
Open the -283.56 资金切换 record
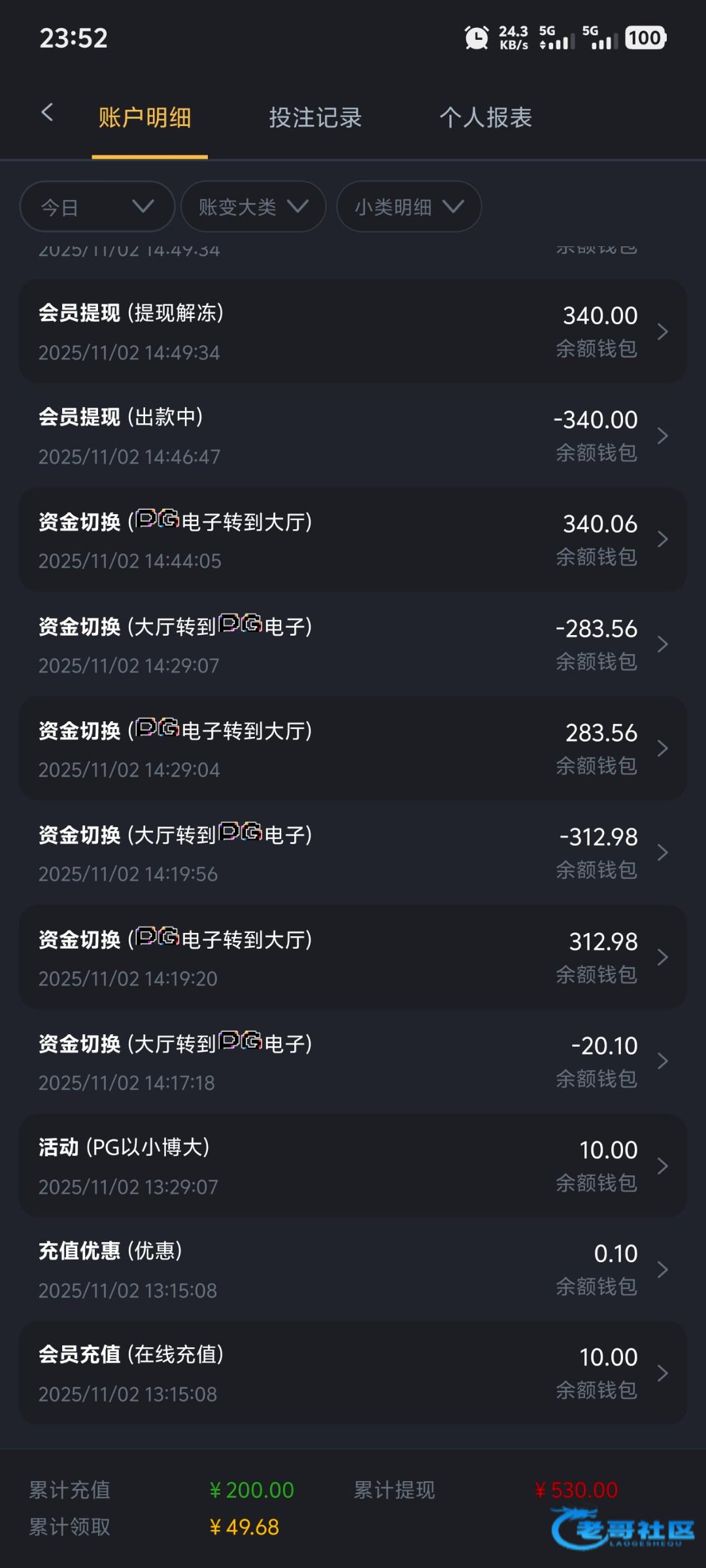click(353, 644)
